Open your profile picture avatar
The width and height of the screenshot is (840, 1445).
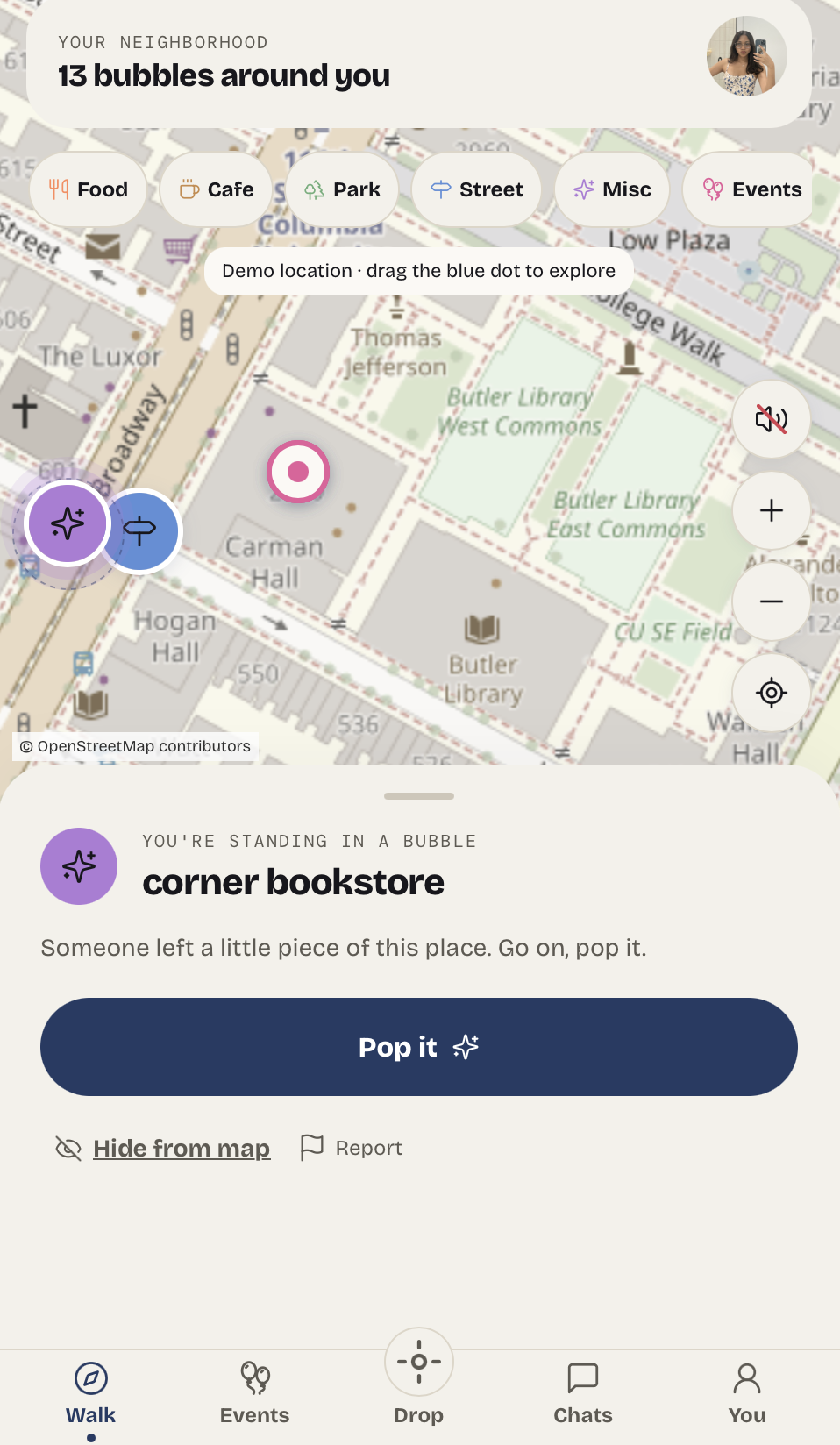pyautogui.click(x=746, y=56)
